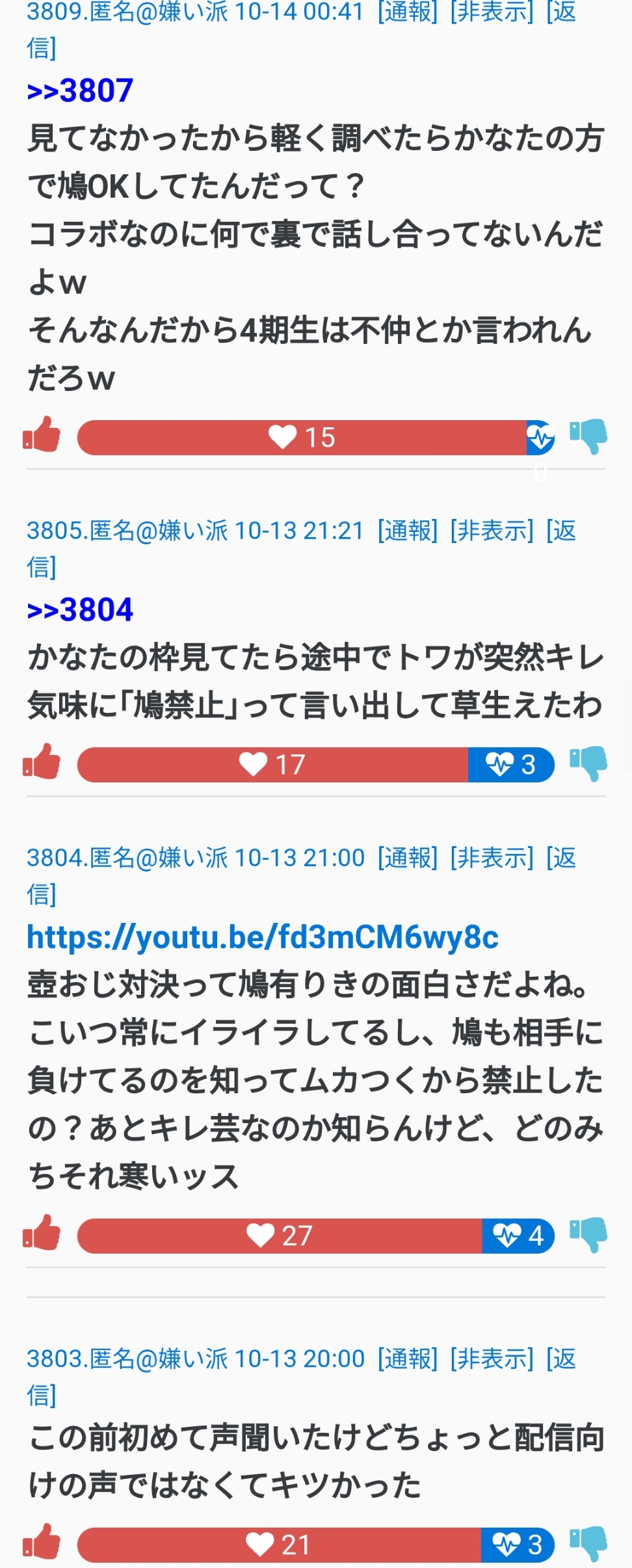Hide comment 3805 via 非表示

coord(492,531)
